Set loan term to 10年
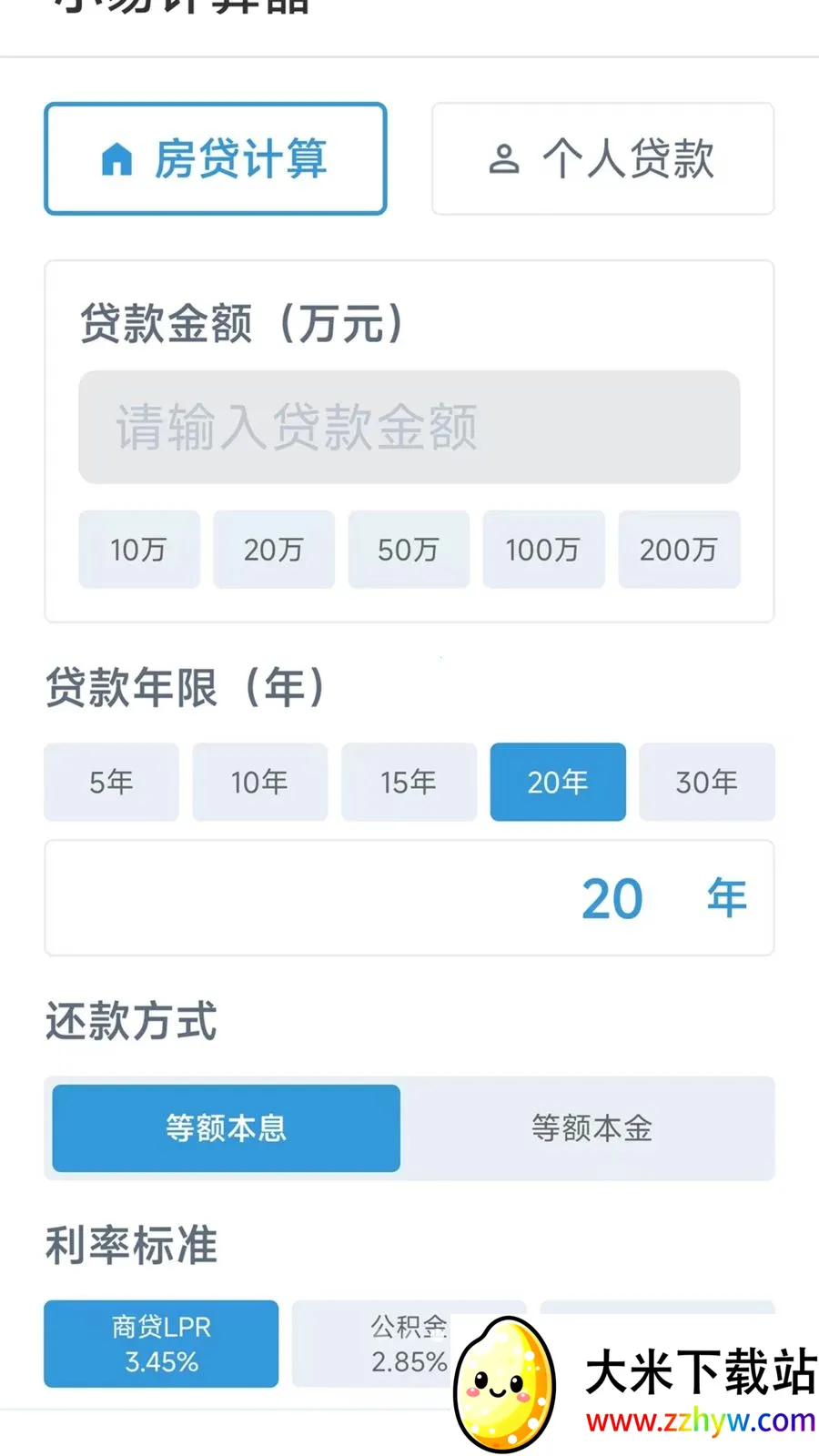This screenshot has height=1456, width=819. [260, 782]
